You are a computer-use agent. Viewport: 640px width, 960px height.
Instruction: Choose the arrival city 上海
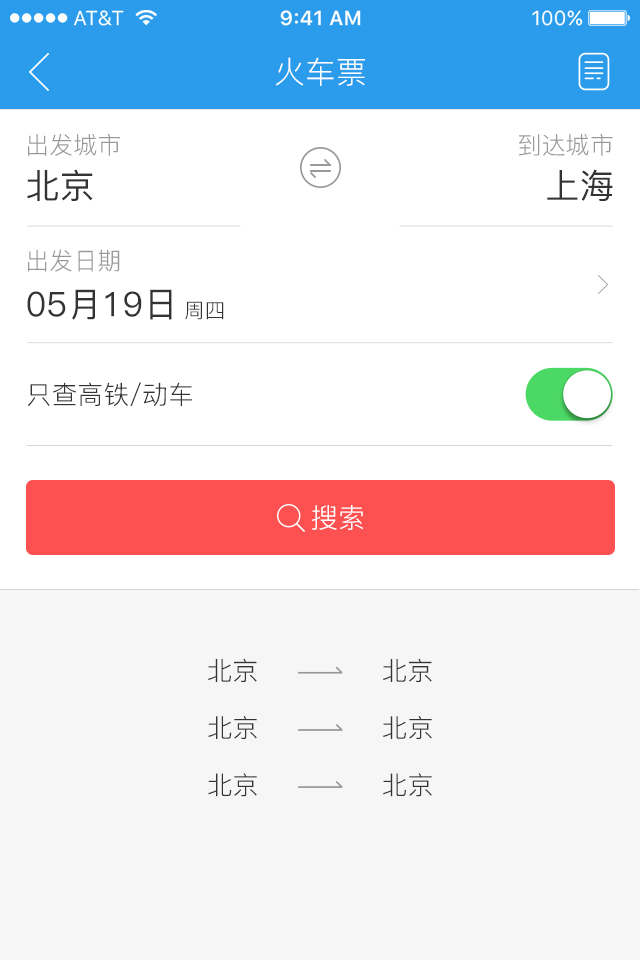(579, 186)
